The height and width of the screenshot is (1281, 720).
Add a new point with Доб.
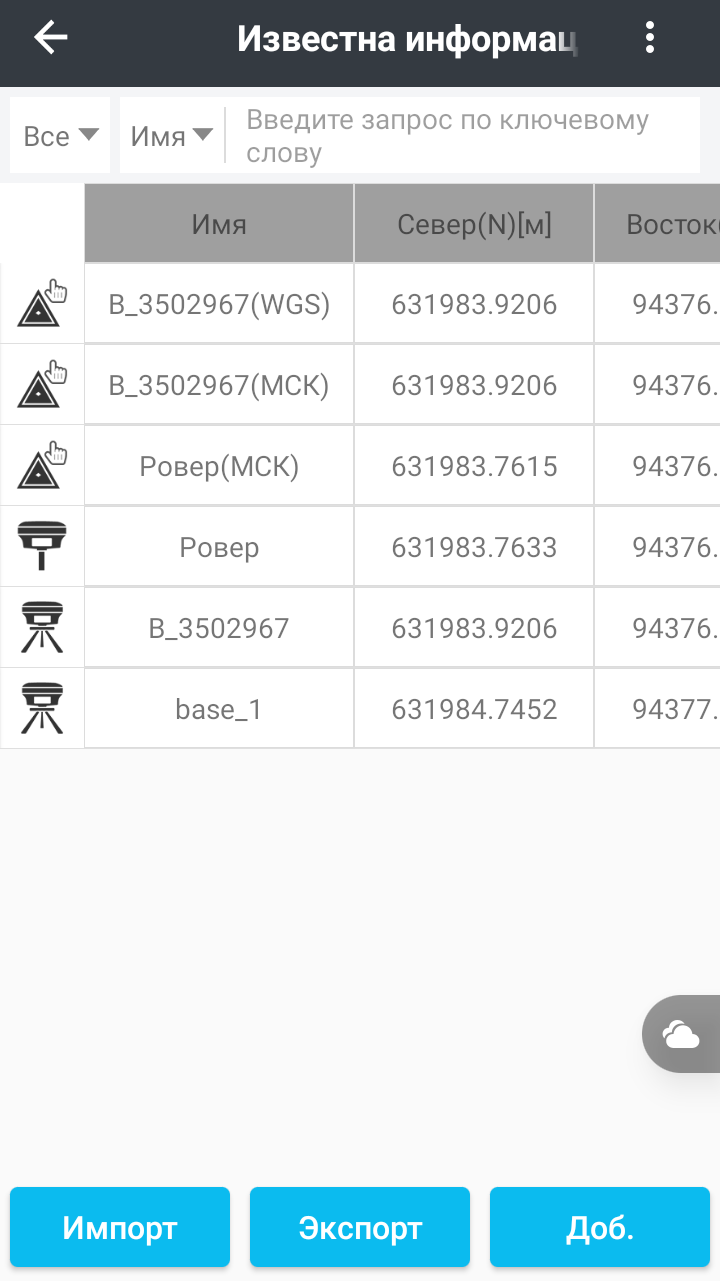(x=600, y=1228)
